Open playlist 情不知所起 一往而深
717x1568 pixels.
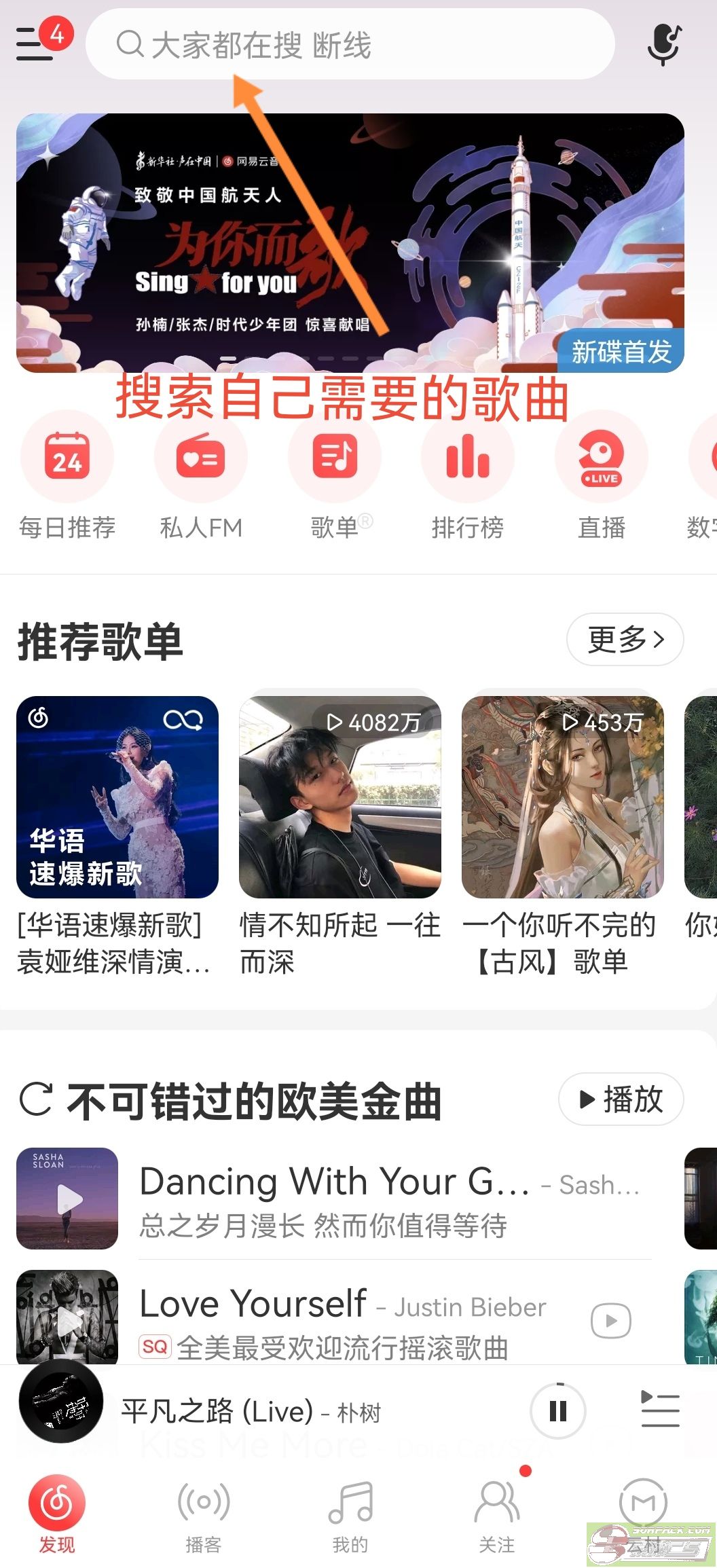pos(340,797)
